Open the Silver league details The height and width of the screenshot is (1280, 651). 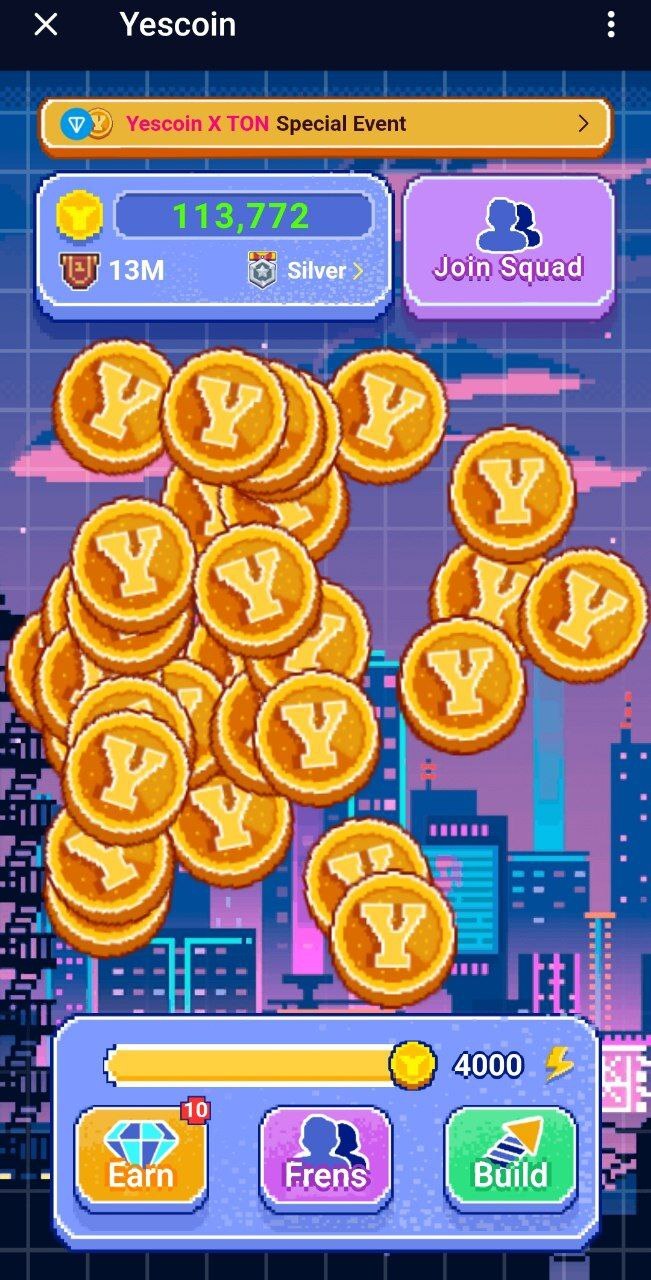point(307,270)
